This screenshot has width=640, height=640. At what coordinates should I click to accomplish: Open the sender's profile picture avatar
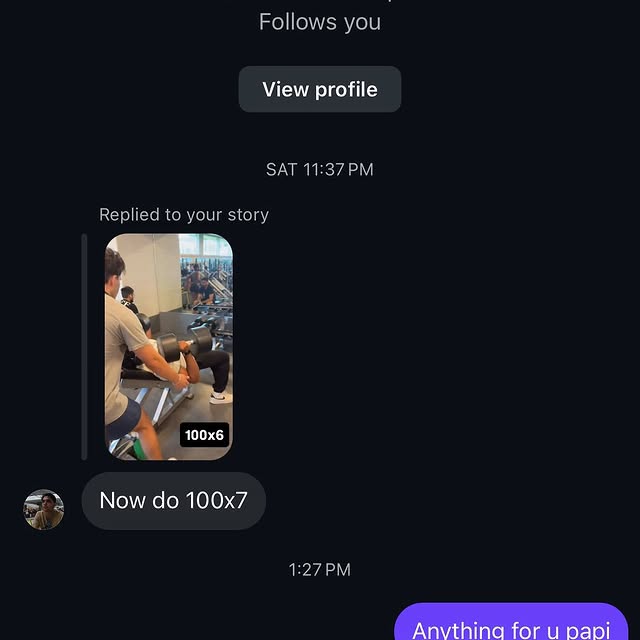point(44,509)
